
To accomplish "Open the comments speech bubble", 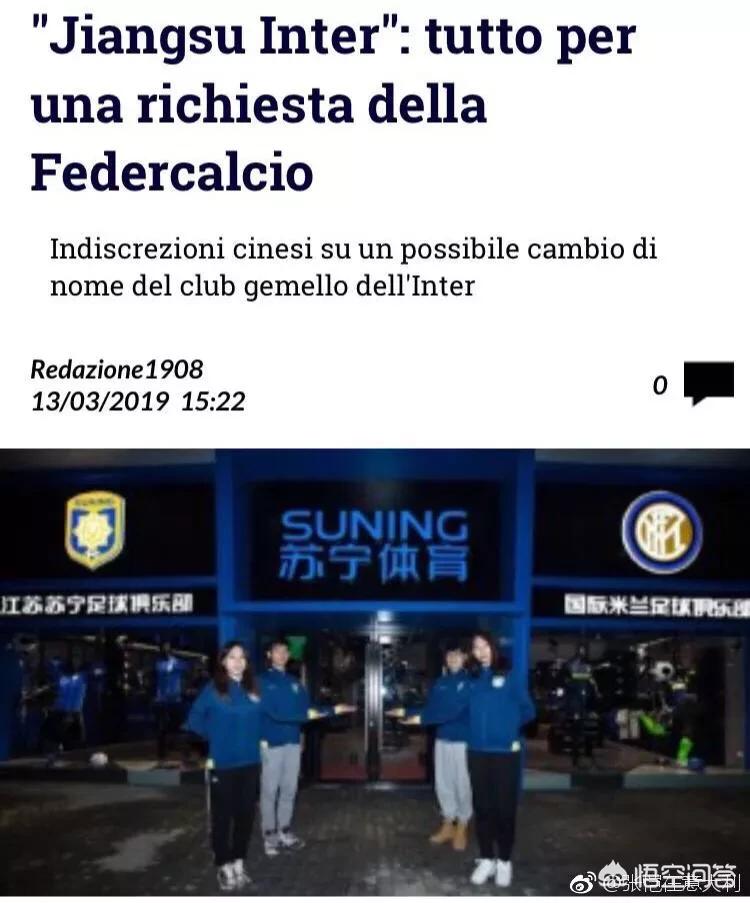I will click(708, 383).
